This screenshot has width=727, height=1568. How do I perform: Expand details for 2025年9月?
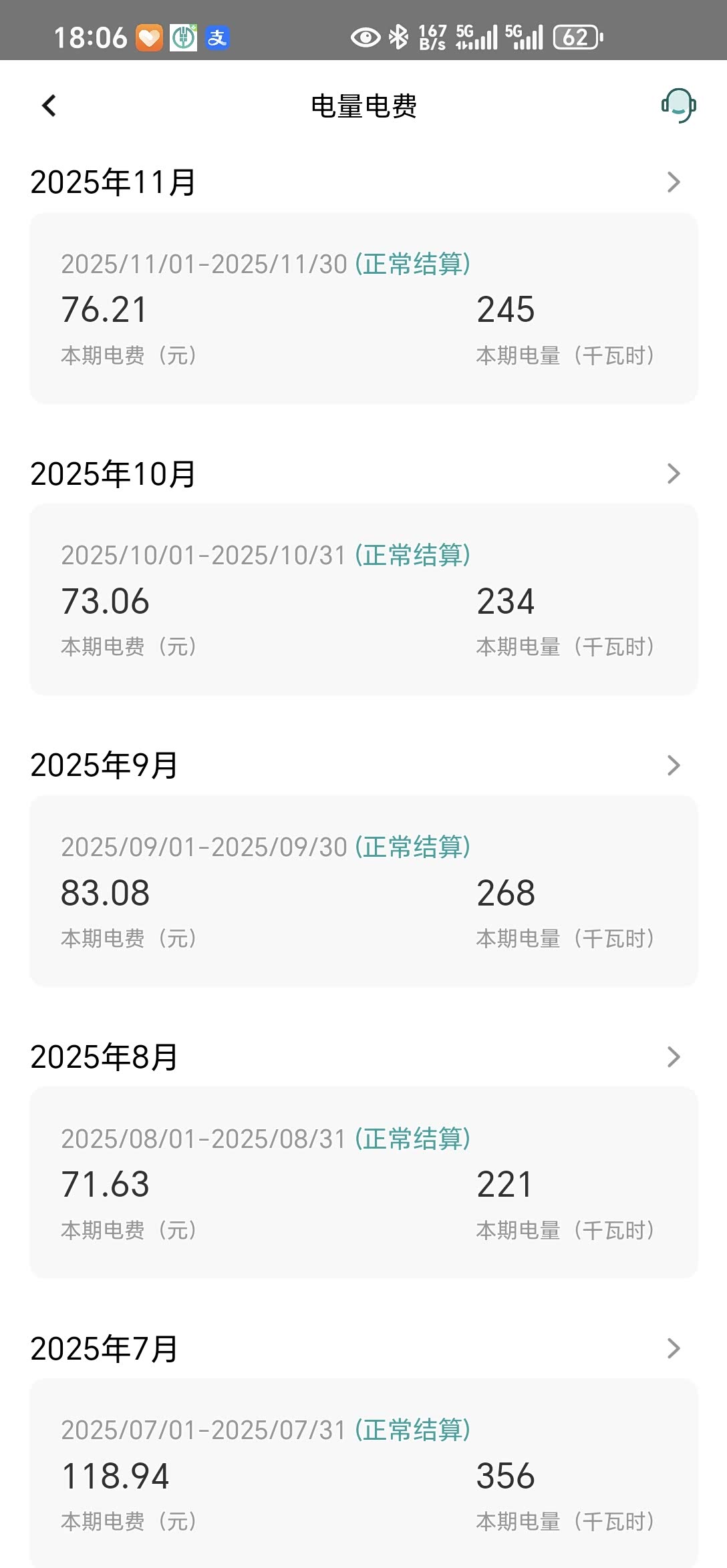coord(674,765)
